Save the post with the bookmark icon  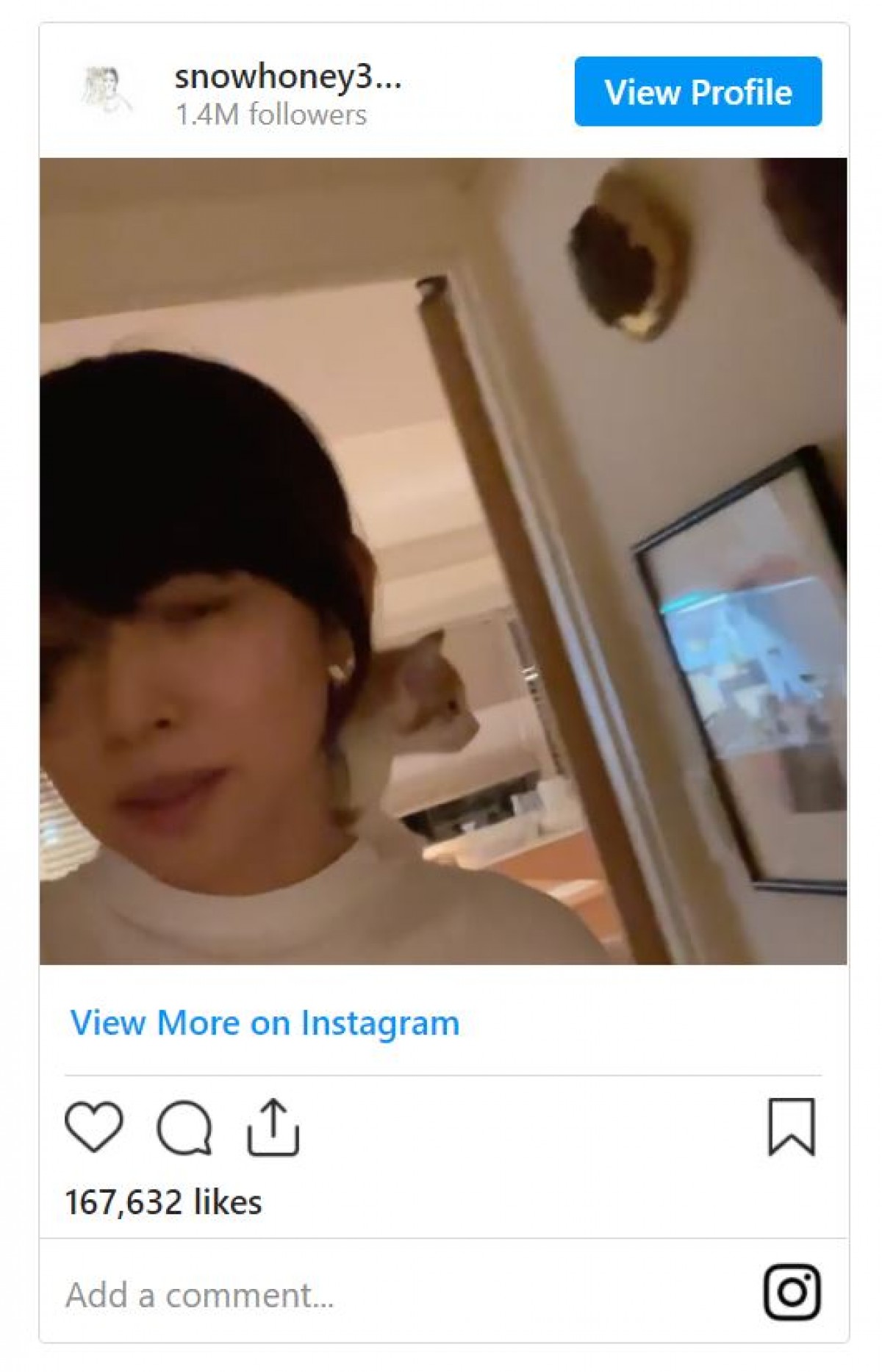792,1127
